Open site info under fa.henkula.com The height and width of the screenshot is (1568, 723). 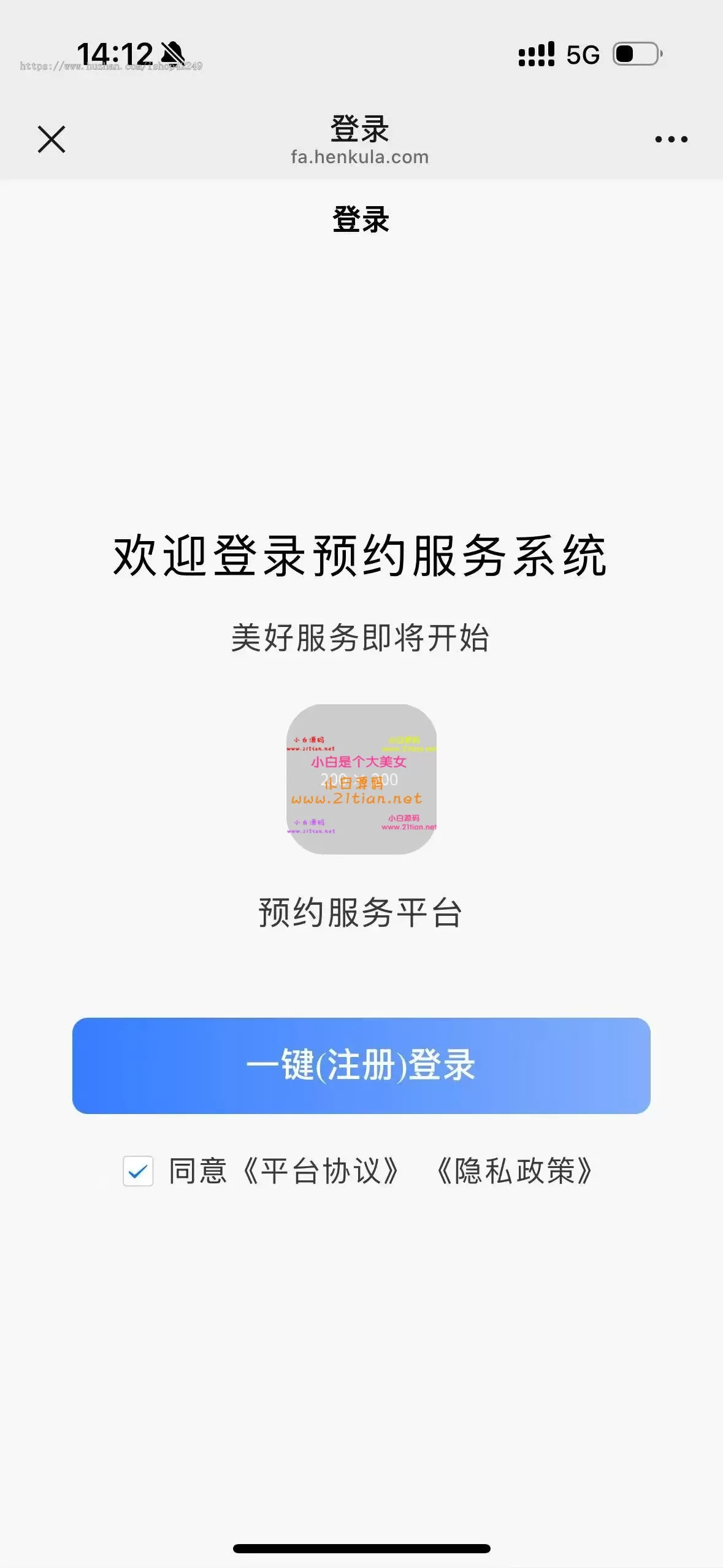point(361,157)
